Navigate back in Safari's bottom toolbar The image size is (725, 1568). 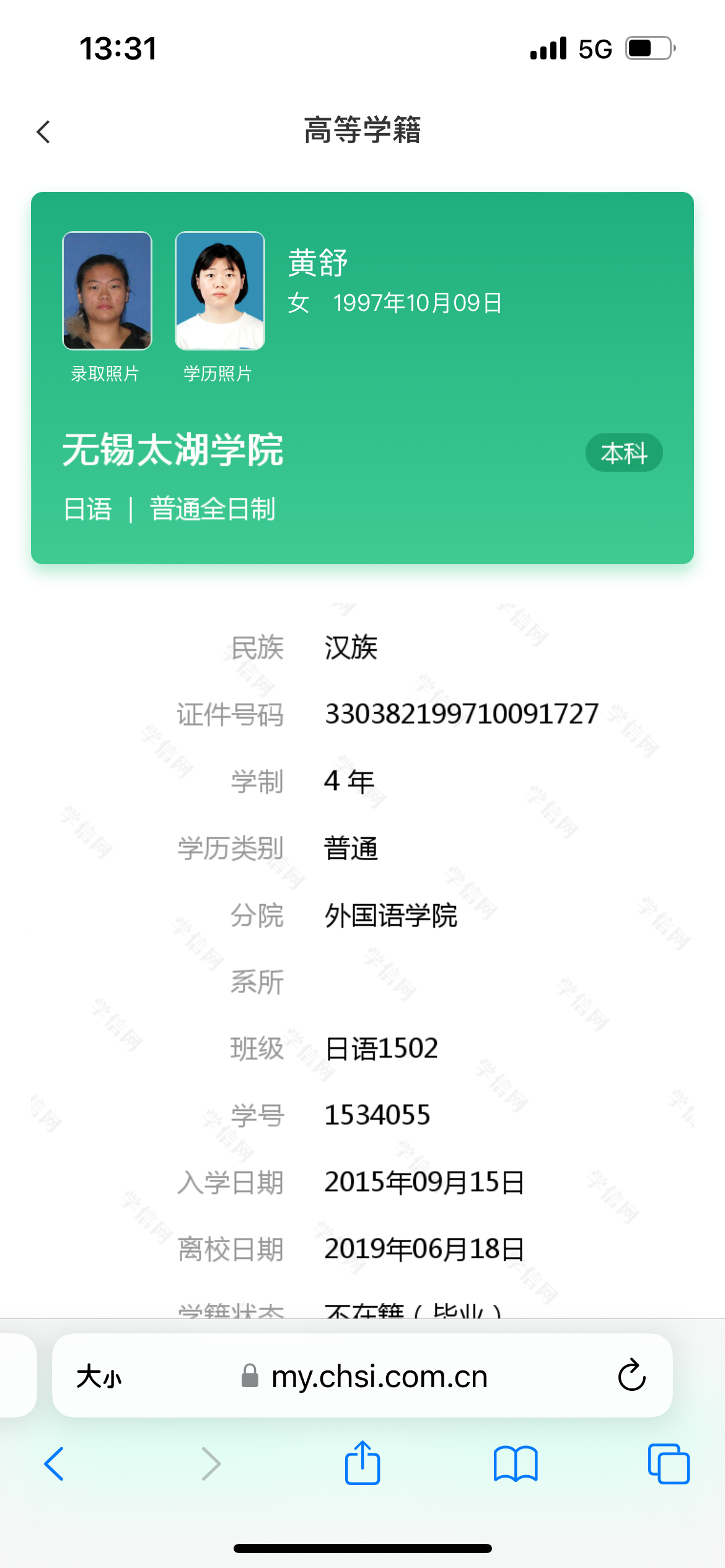click(54, 1464)
